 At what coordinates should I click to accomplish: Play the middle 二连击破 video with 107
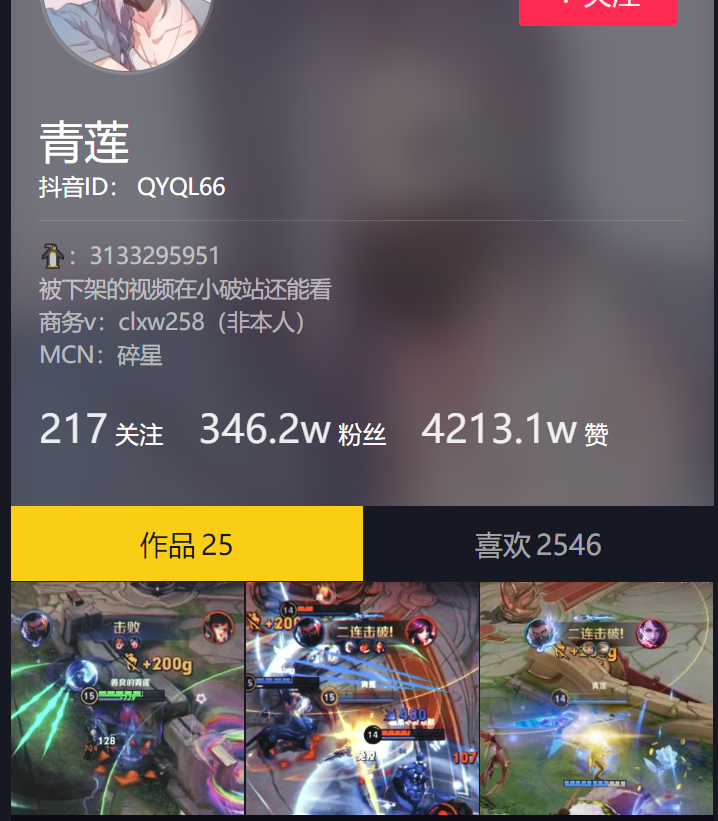coord(362,698)
